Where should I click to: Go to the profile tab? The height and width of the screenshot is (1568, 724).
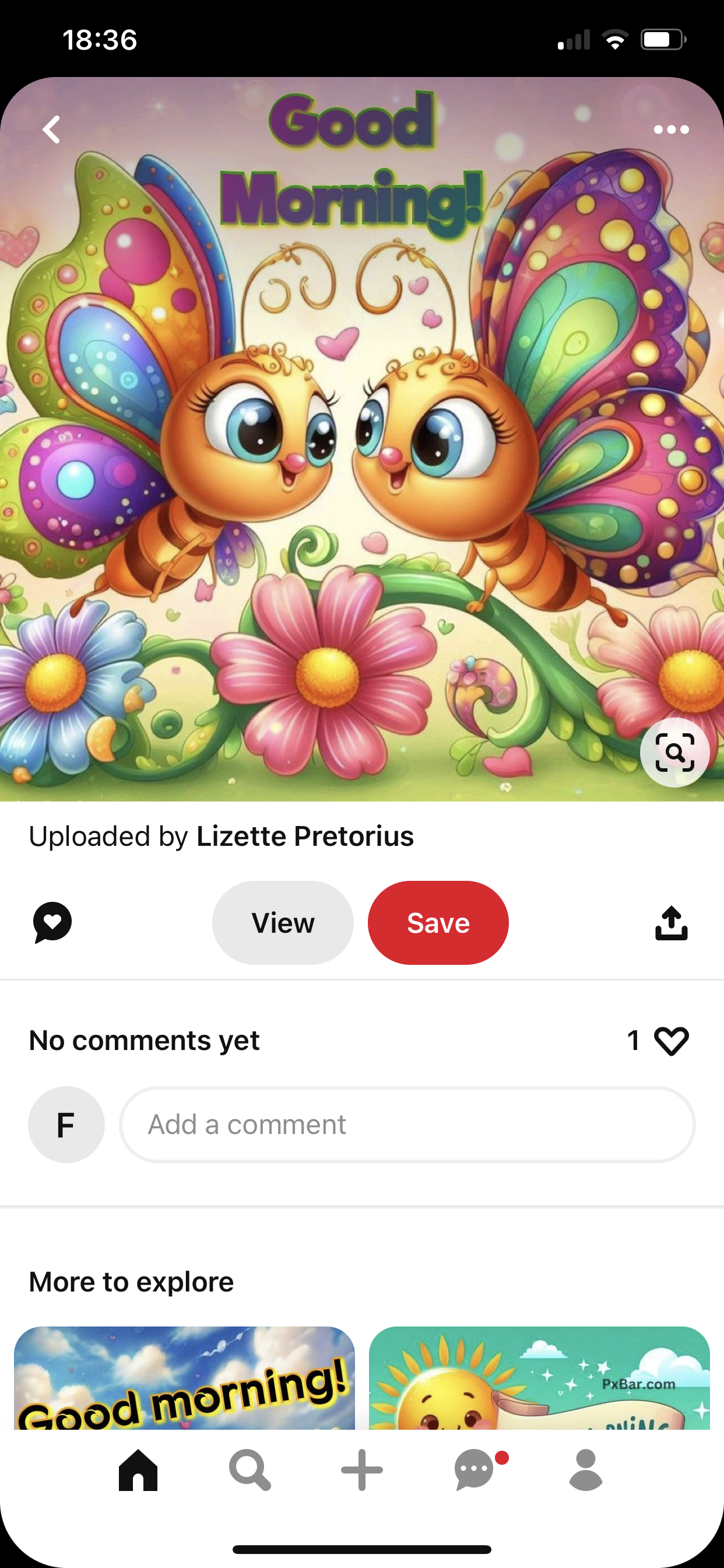click(x=586, y=1470)
